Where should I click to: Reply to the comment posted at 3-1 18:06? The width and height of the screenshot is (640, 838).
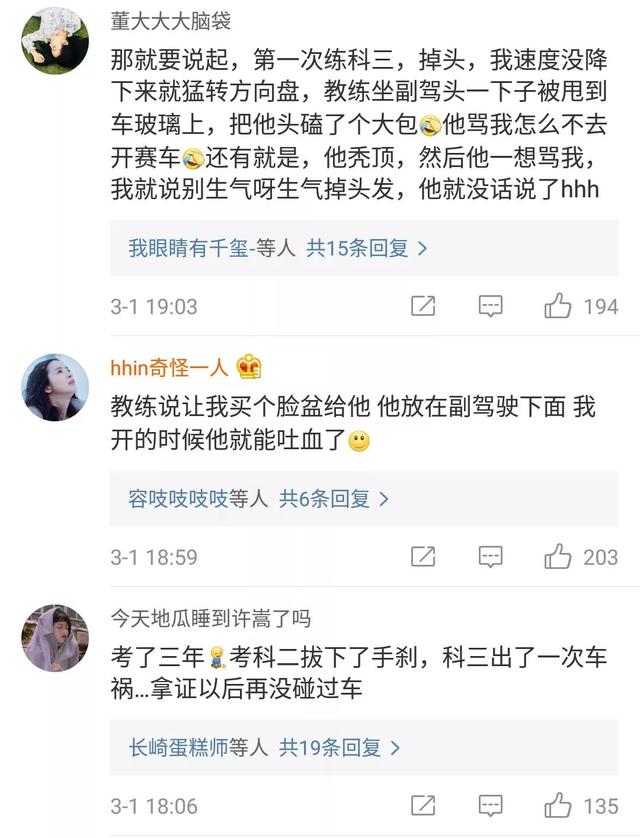coord(490,805)
